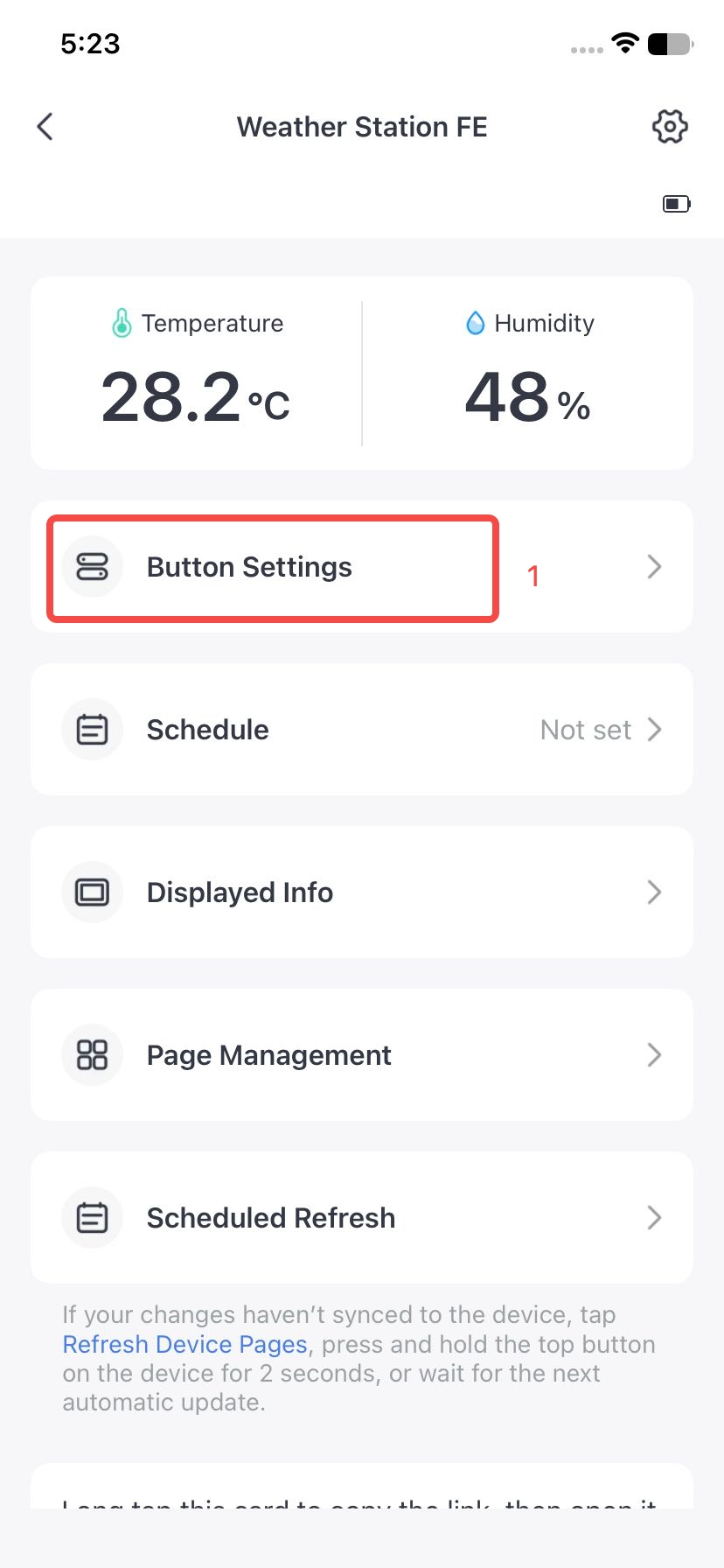Go back from Weather Station FE

point(45,127)
